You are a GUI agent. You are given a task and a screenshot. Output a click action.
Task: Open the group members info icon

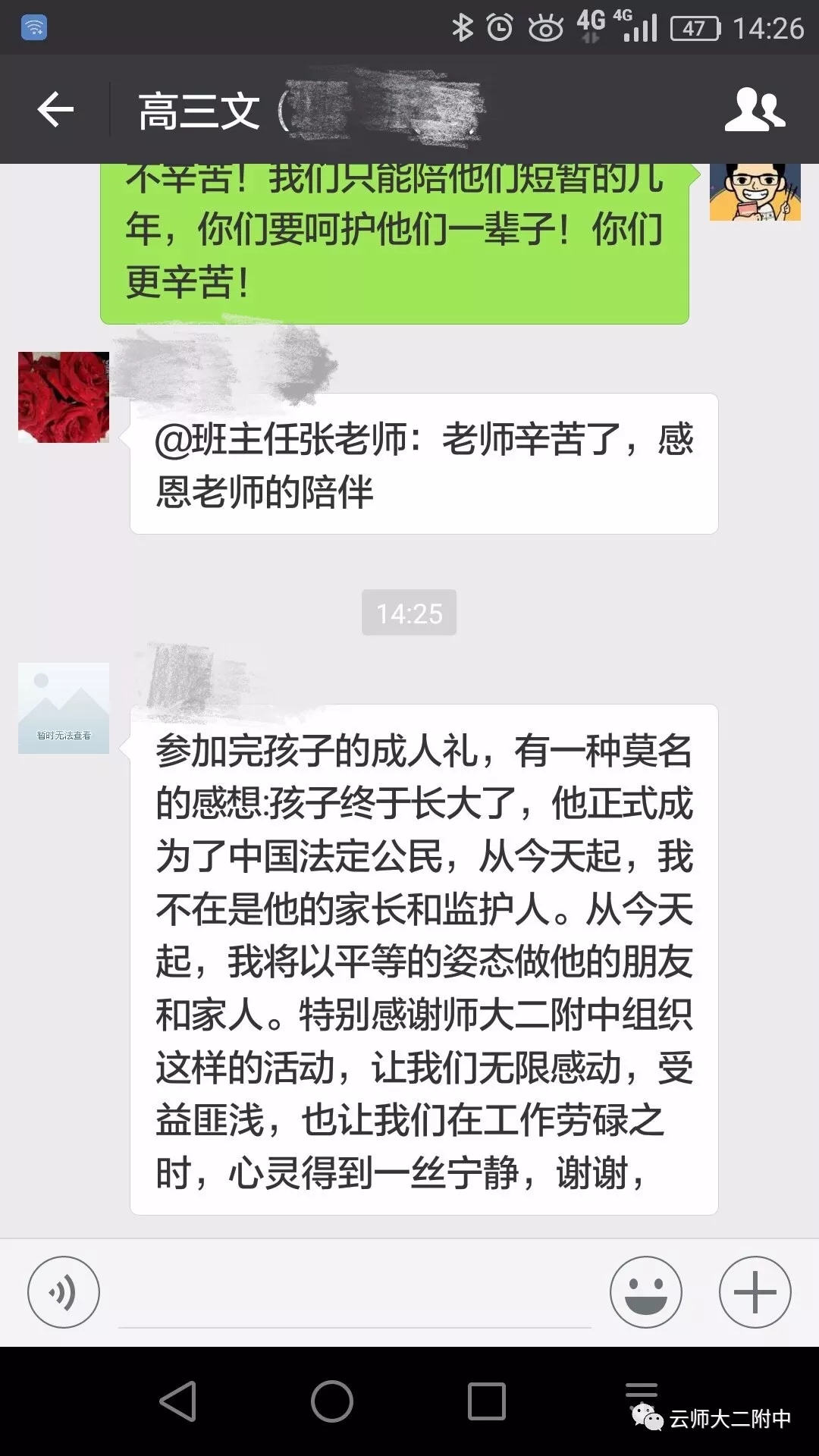point(754,110)
